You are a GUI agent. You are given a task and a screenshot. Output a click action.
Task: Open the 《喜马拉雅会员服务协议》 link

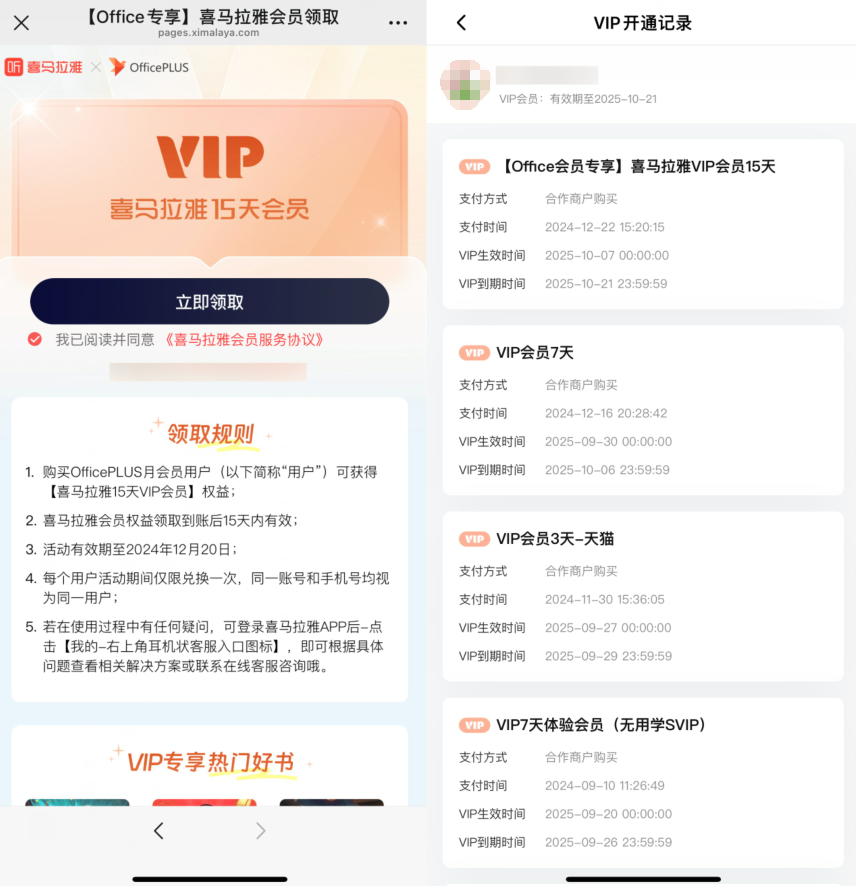(x=244, y=340)
